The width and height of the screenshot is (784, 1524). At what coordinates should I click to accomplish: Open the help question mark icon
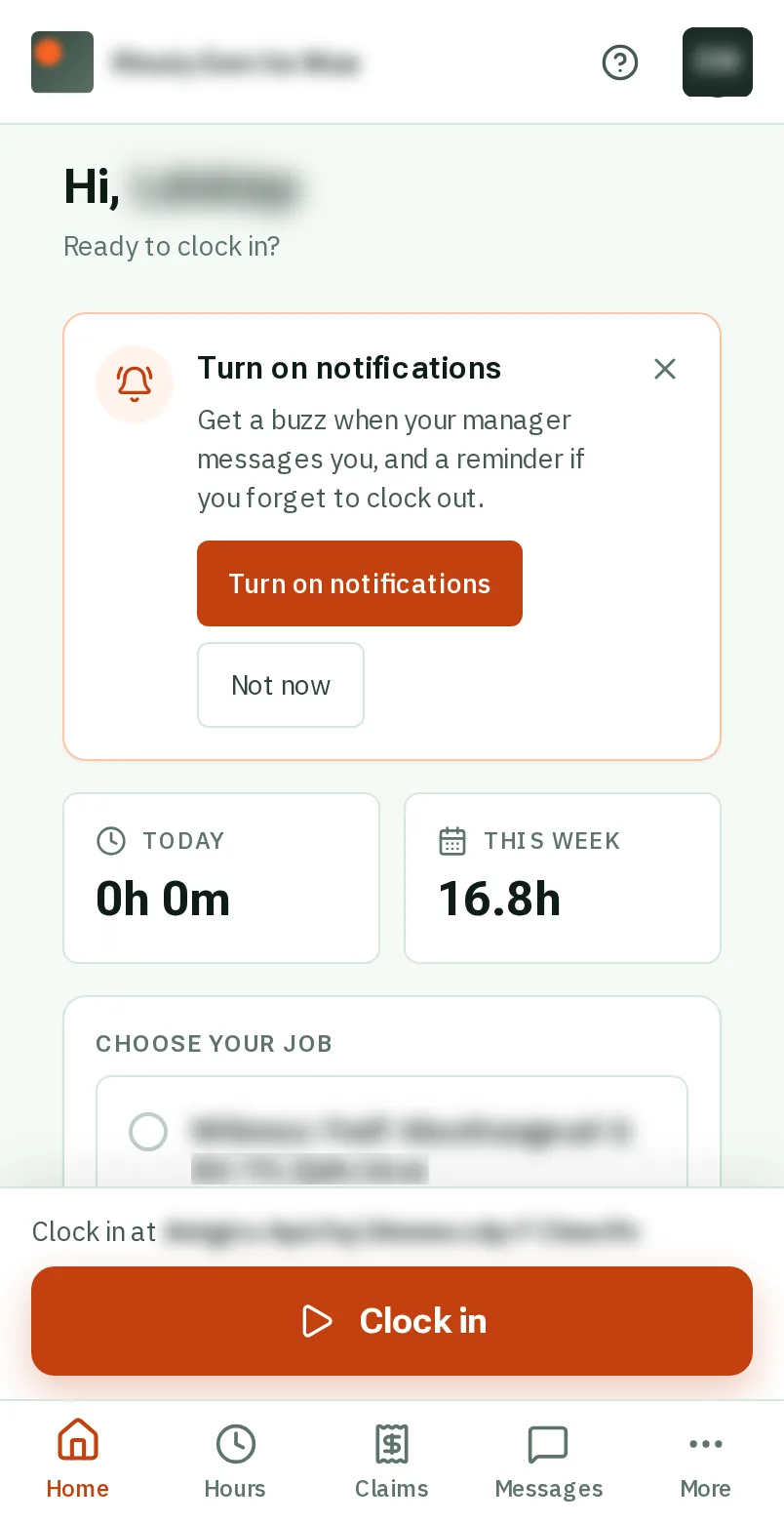[620, 62]
